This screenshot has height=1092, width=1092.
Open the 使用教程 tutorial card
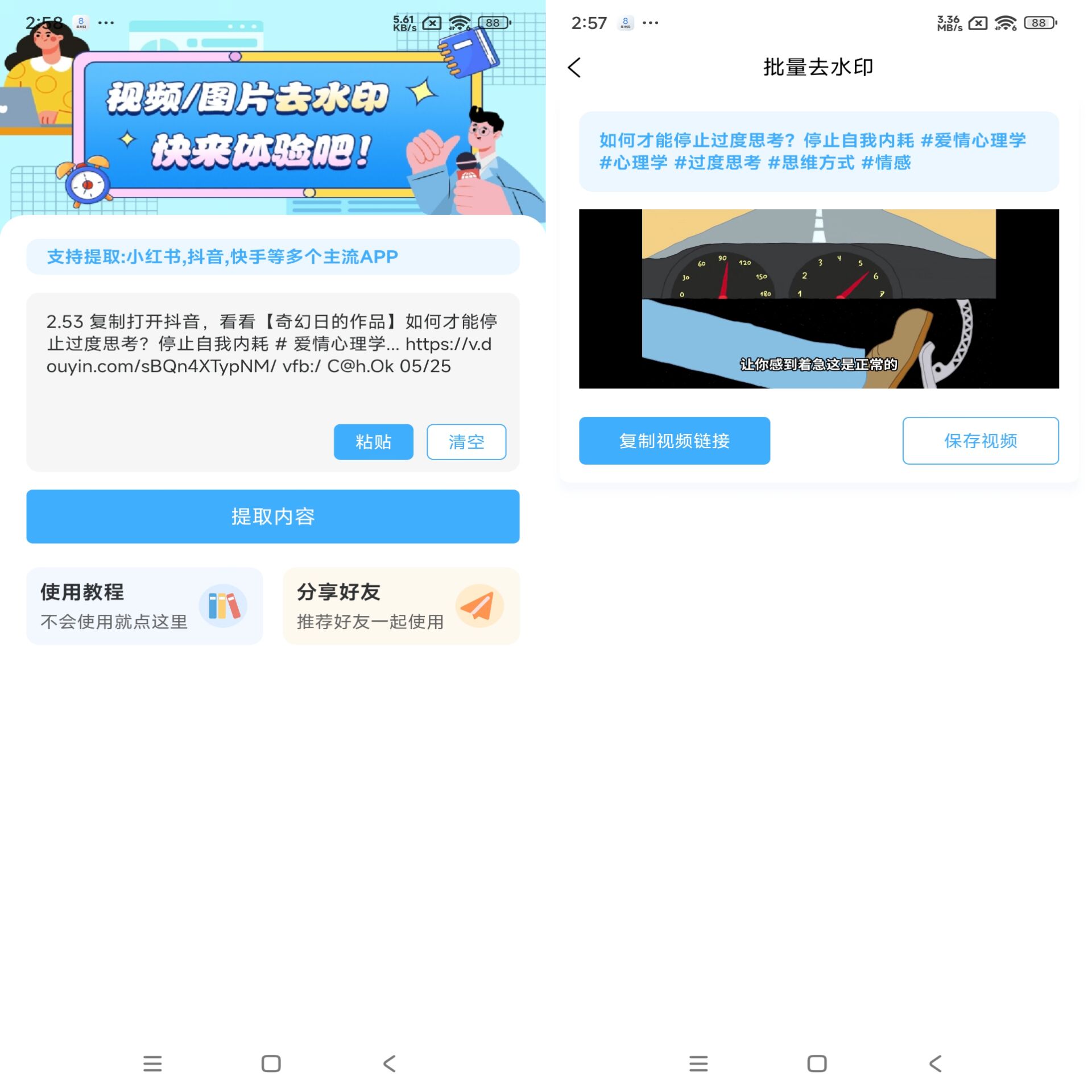[144, 605]
